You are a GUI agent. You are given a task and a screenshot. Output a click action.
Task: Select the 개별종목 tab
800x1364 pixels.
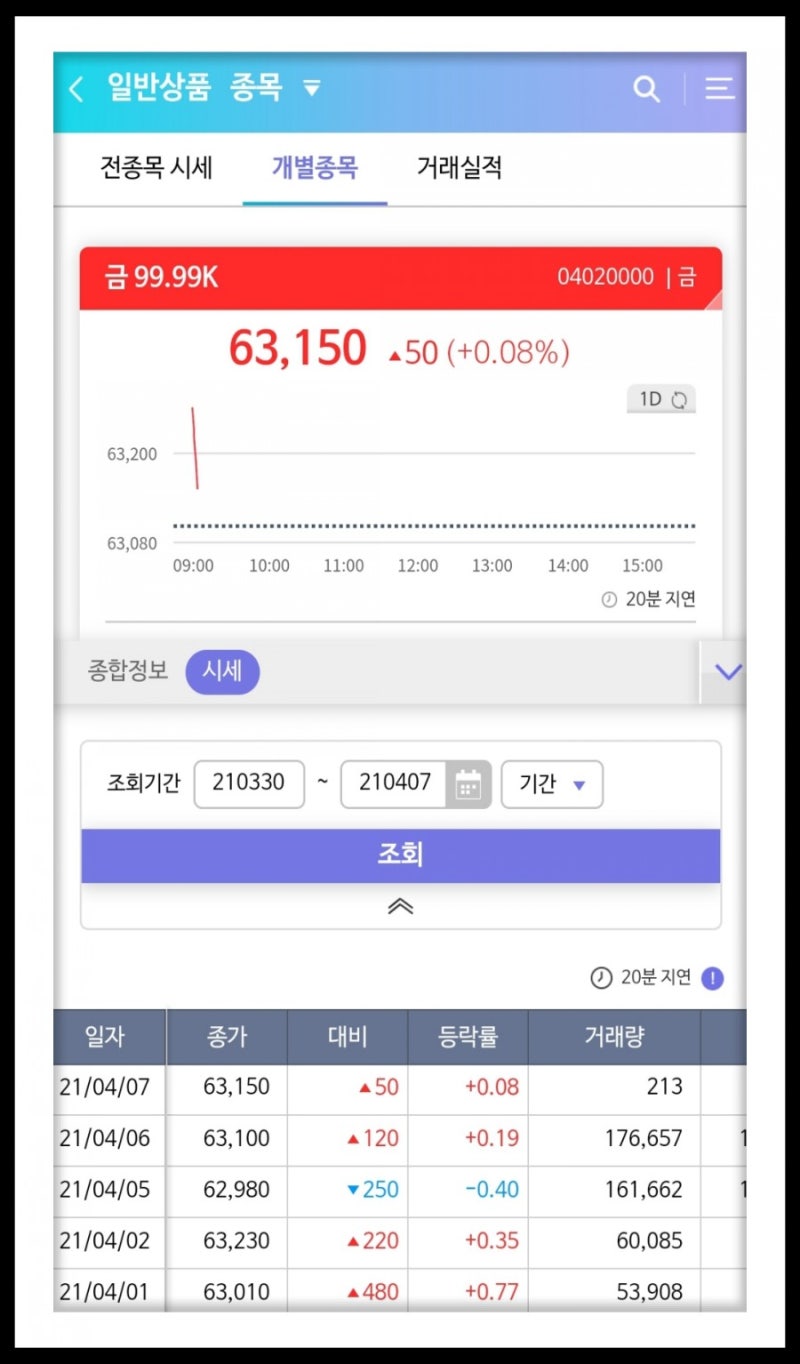(x=314, y=167)
